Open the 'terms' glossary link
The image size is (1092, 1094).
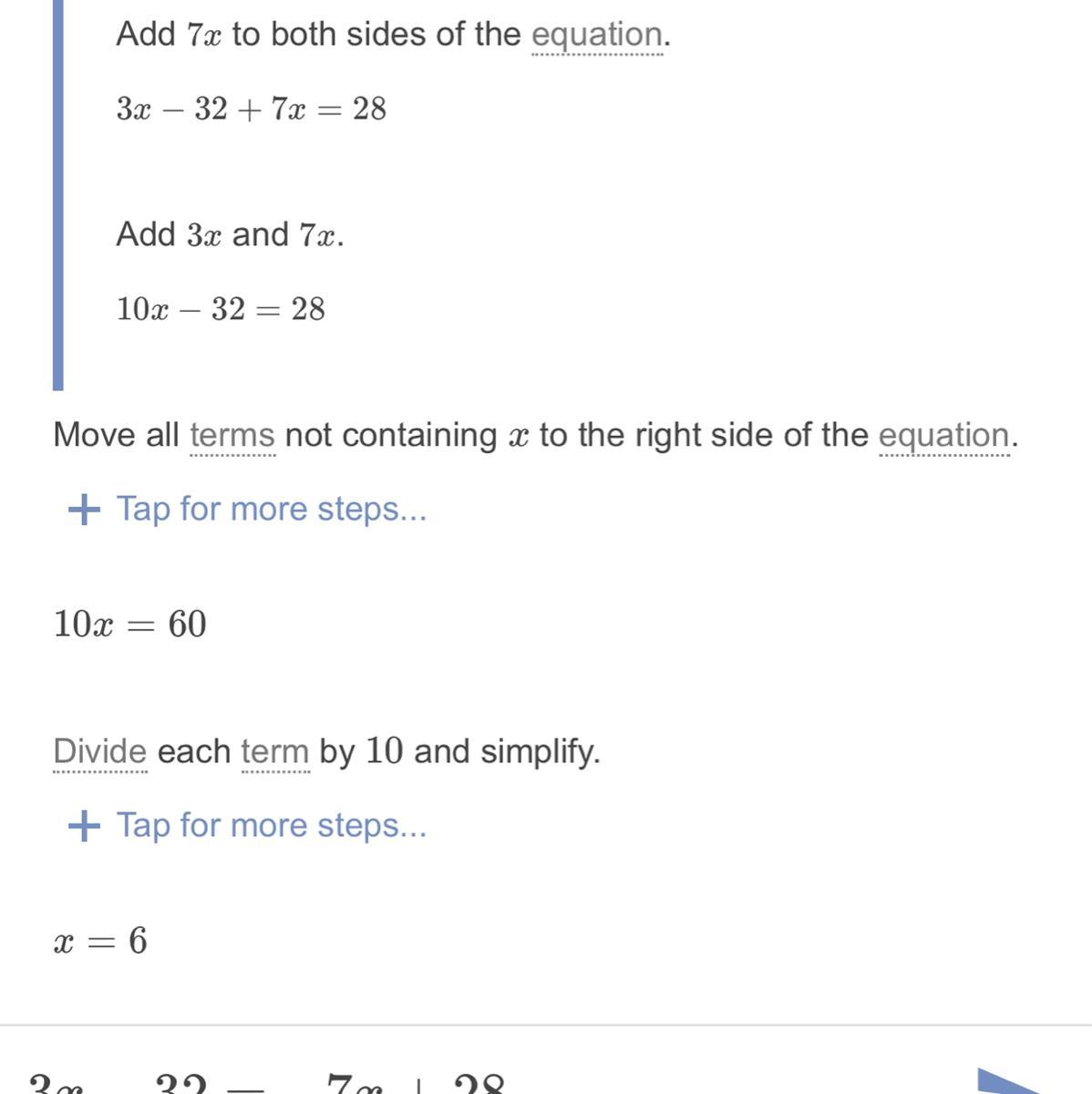coord(232,436)
